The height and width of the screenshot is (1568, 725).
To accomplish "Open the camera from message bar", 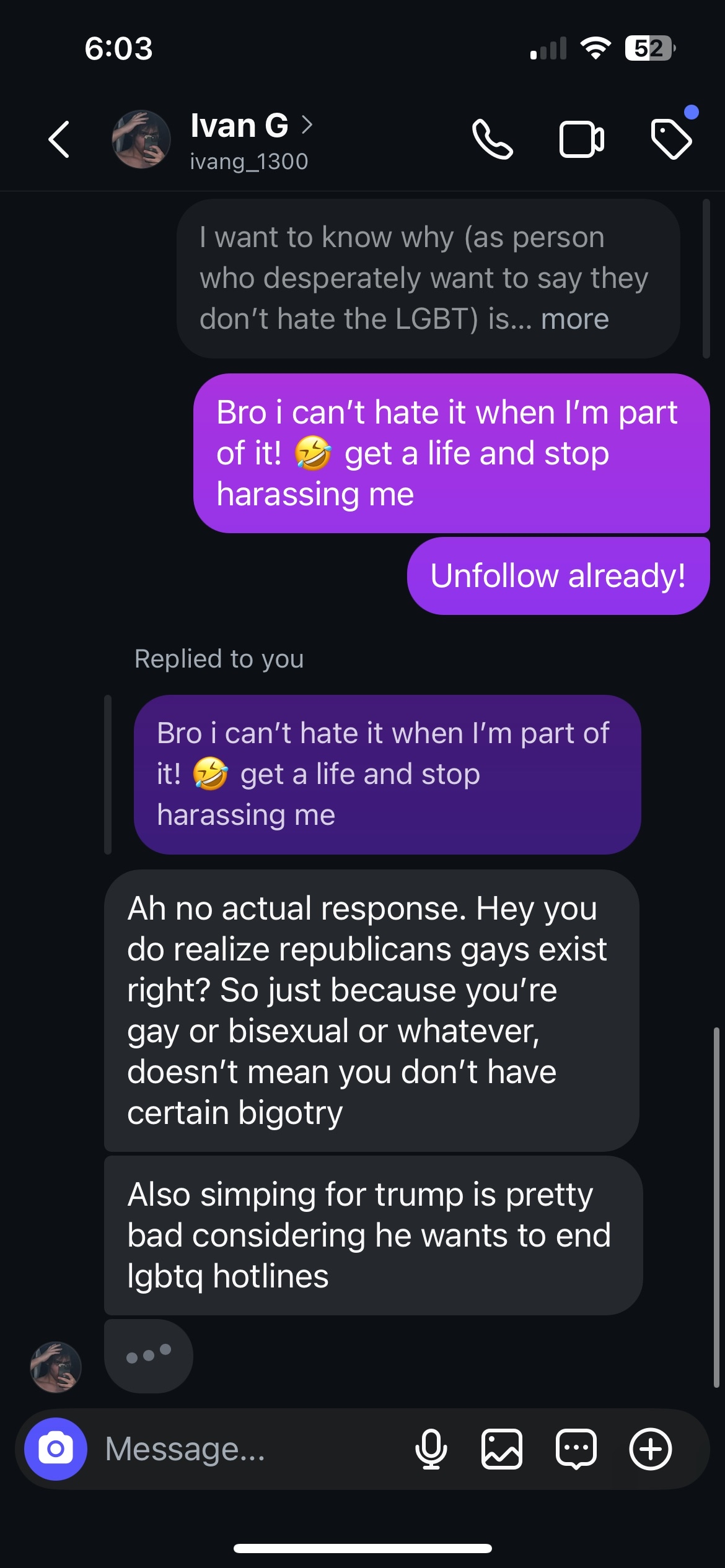I will coord(56,1449).
